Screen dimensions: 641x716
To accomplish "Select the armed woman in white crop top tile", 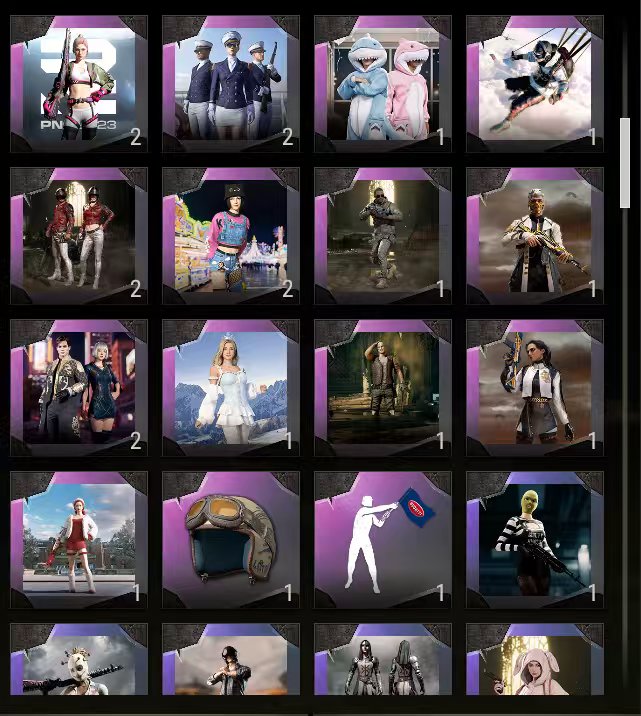I will click(79, 84).
